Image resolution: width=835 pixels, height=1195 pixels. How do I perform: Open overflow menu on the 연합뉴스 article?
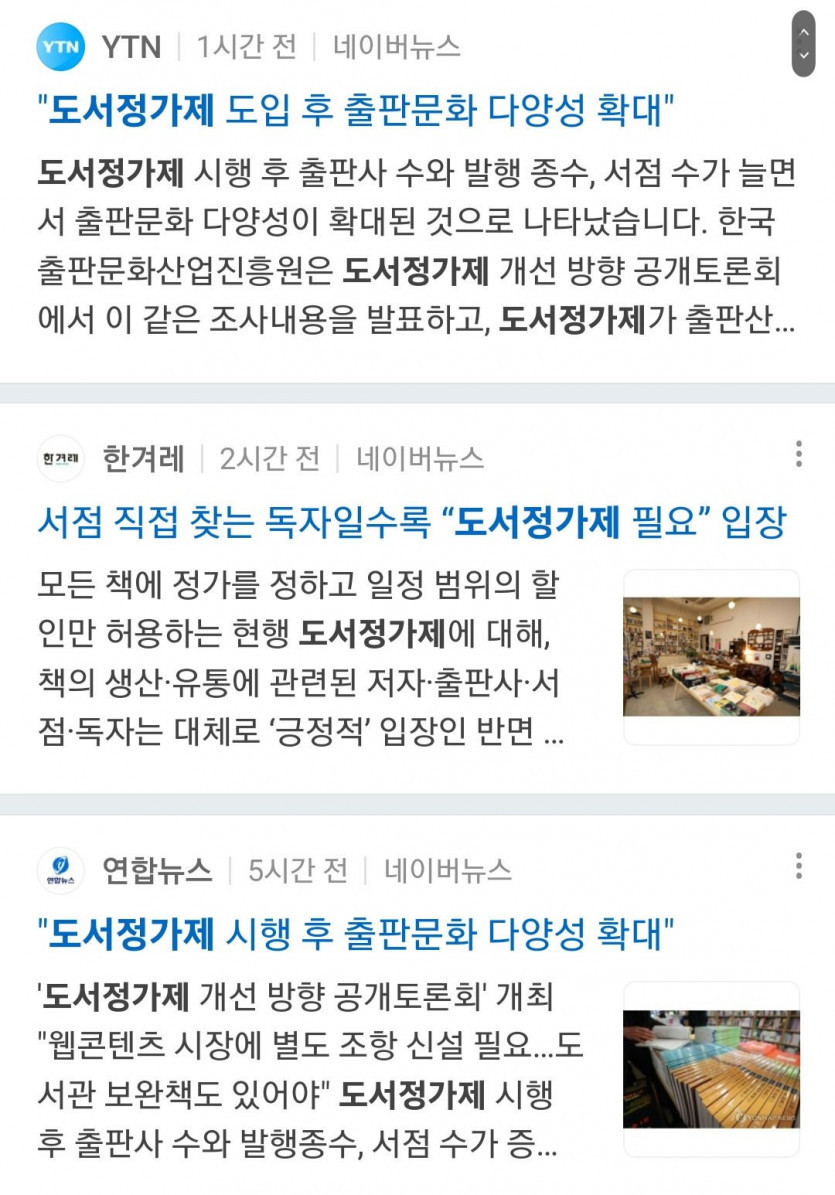798,866
